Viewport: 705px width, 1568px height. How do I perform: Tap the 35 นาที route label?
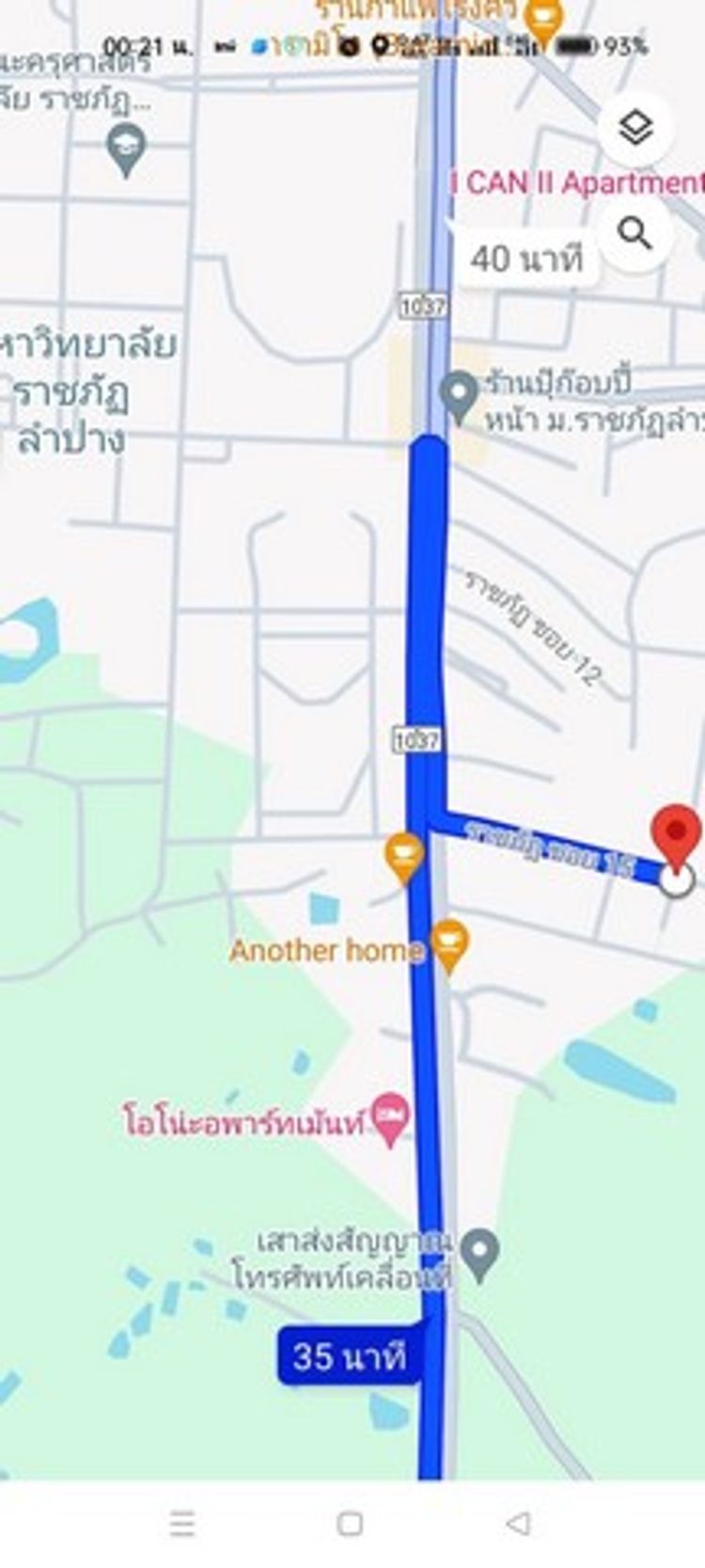click(349, 1355)
